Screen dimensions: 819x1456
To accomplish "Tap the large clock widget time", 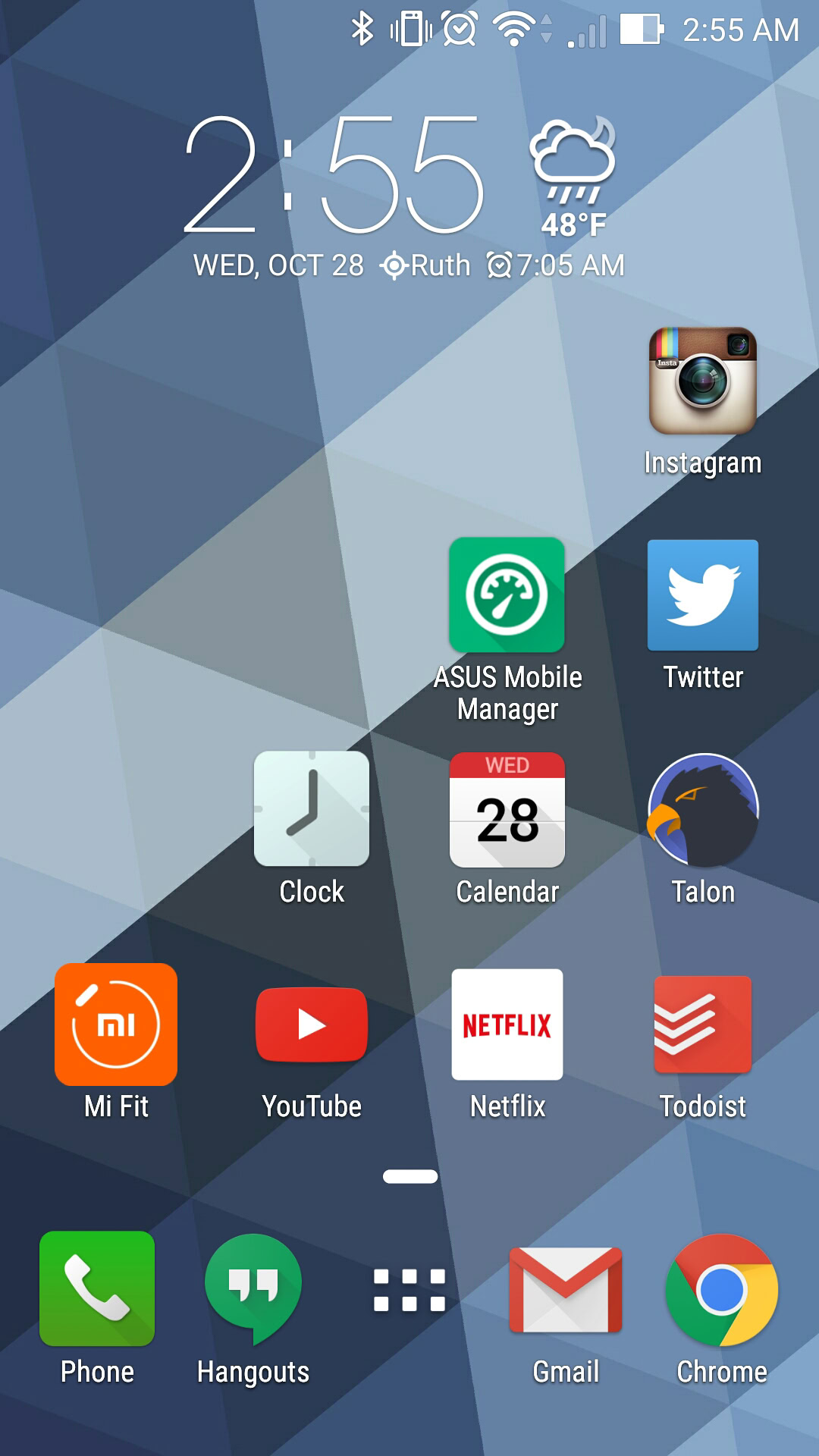I will click(x=334, y=176).
